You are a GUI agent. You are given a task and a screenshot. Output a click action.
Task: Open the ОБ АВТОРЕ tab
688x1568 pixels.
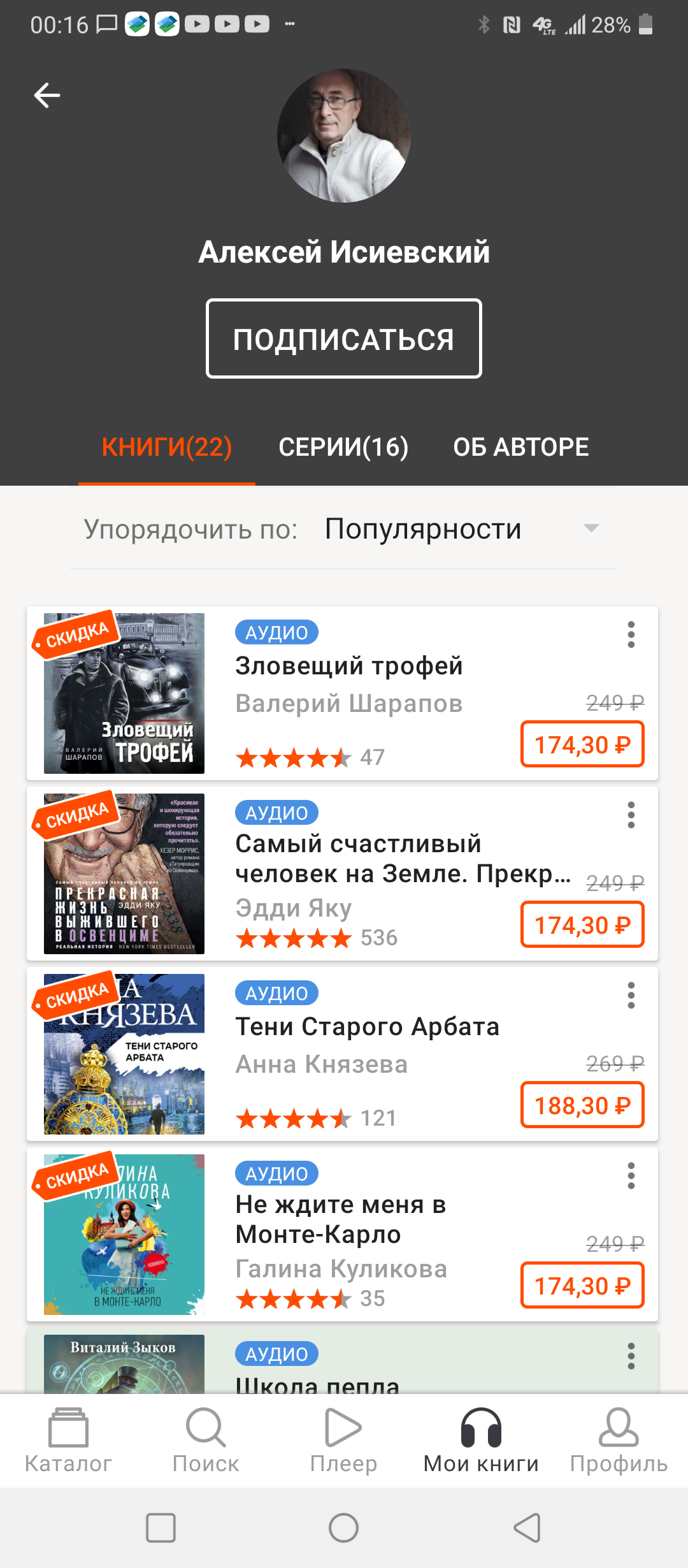(x=520, y=447)
